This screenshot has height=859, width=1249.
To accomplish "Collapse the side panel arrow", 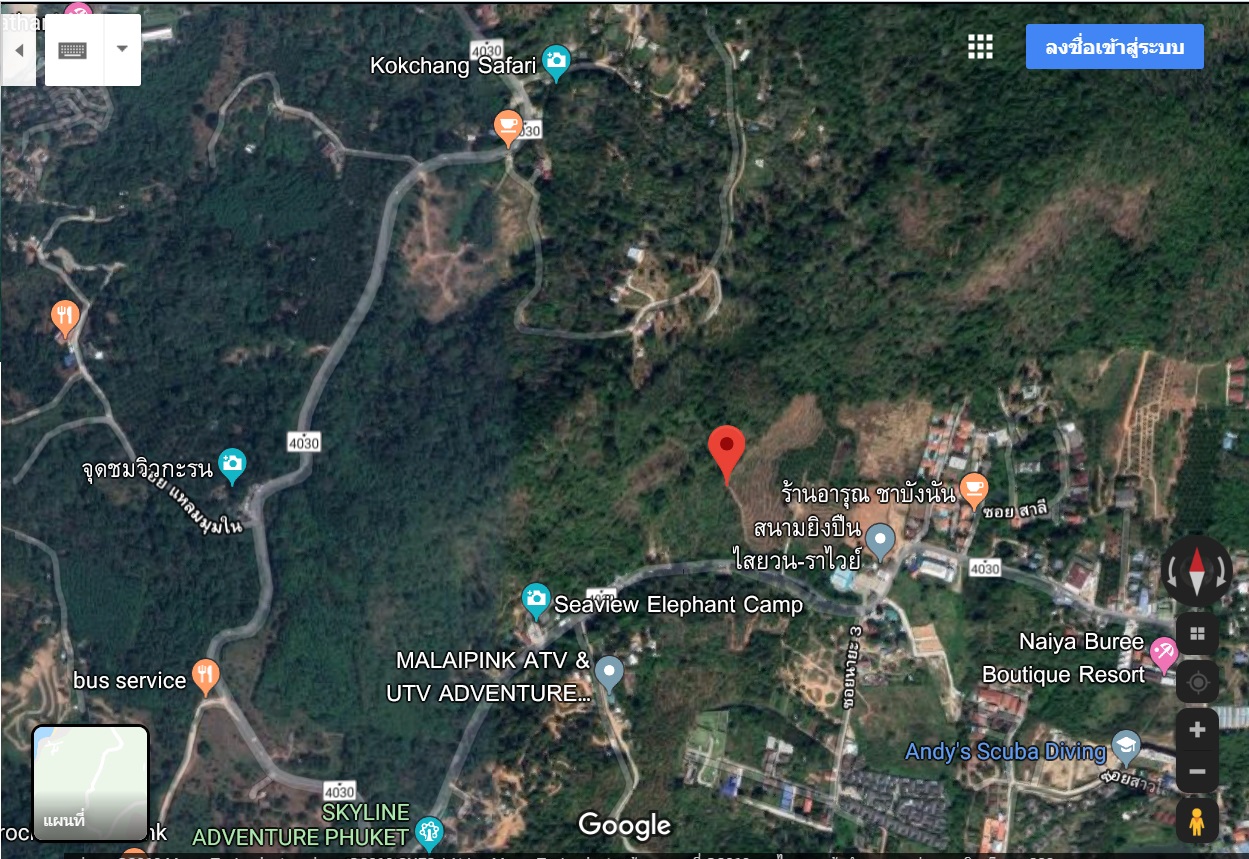I will click(x=18, y=50).
